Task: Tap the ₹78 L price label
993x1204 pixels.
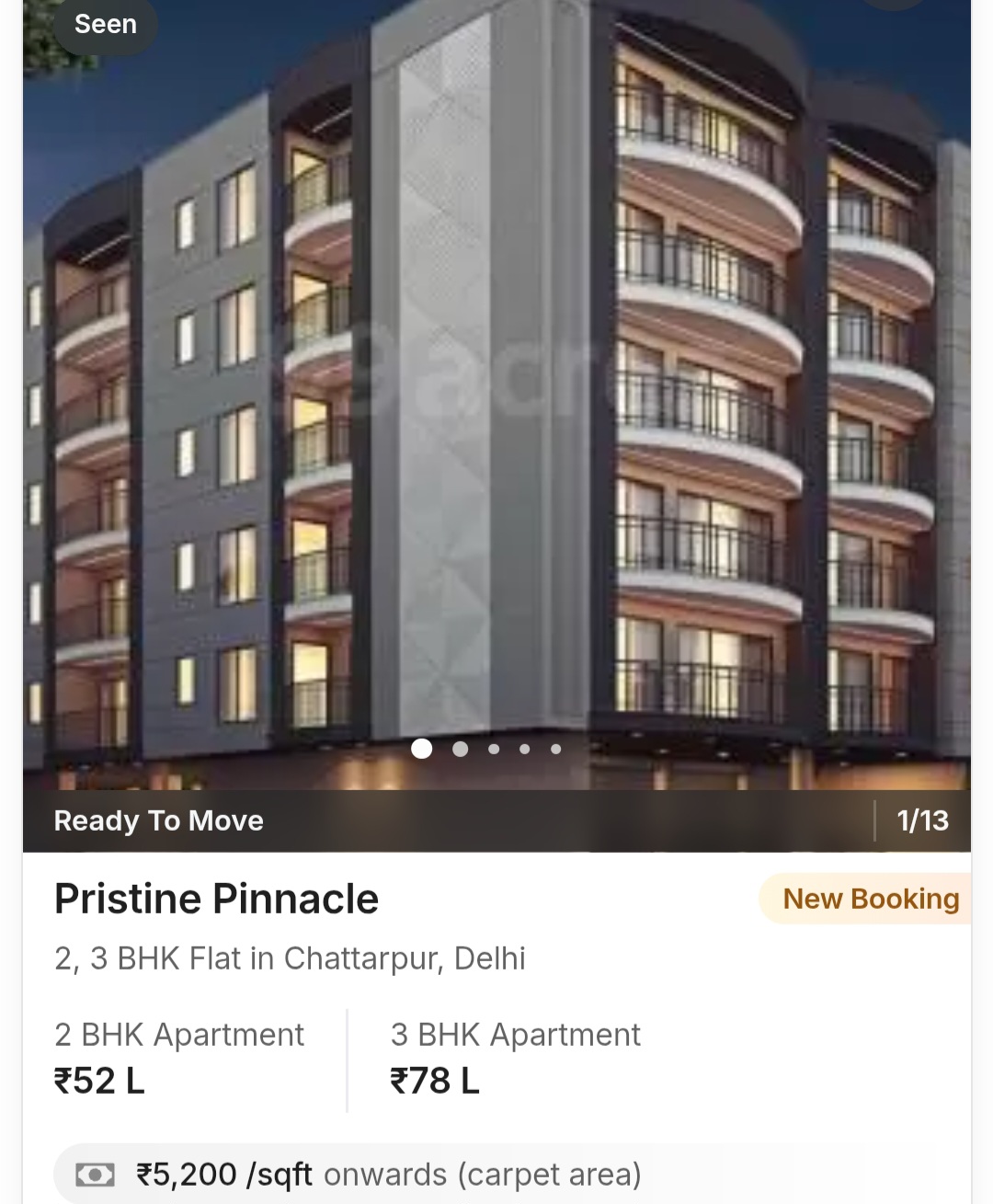Action: point(434,1082)
